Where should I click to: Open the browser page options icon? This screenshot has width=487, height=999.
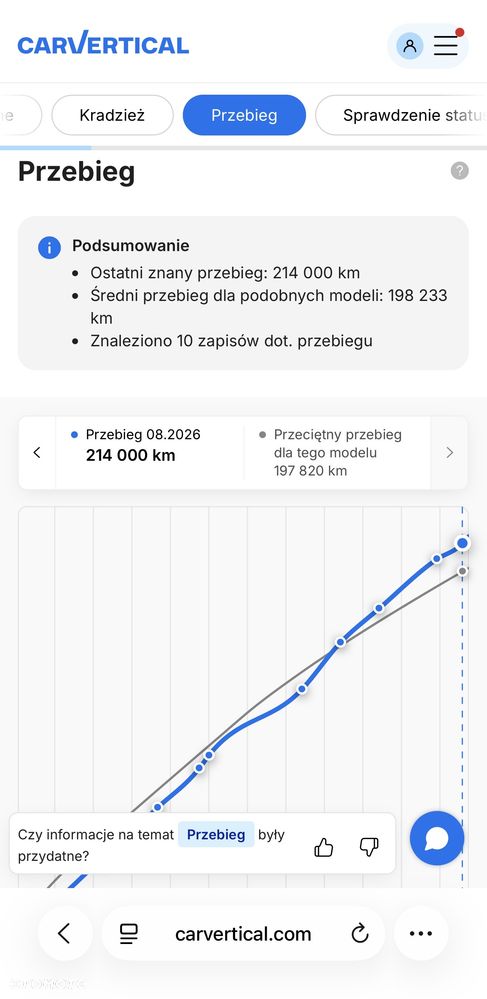click(x=129, y=934)
